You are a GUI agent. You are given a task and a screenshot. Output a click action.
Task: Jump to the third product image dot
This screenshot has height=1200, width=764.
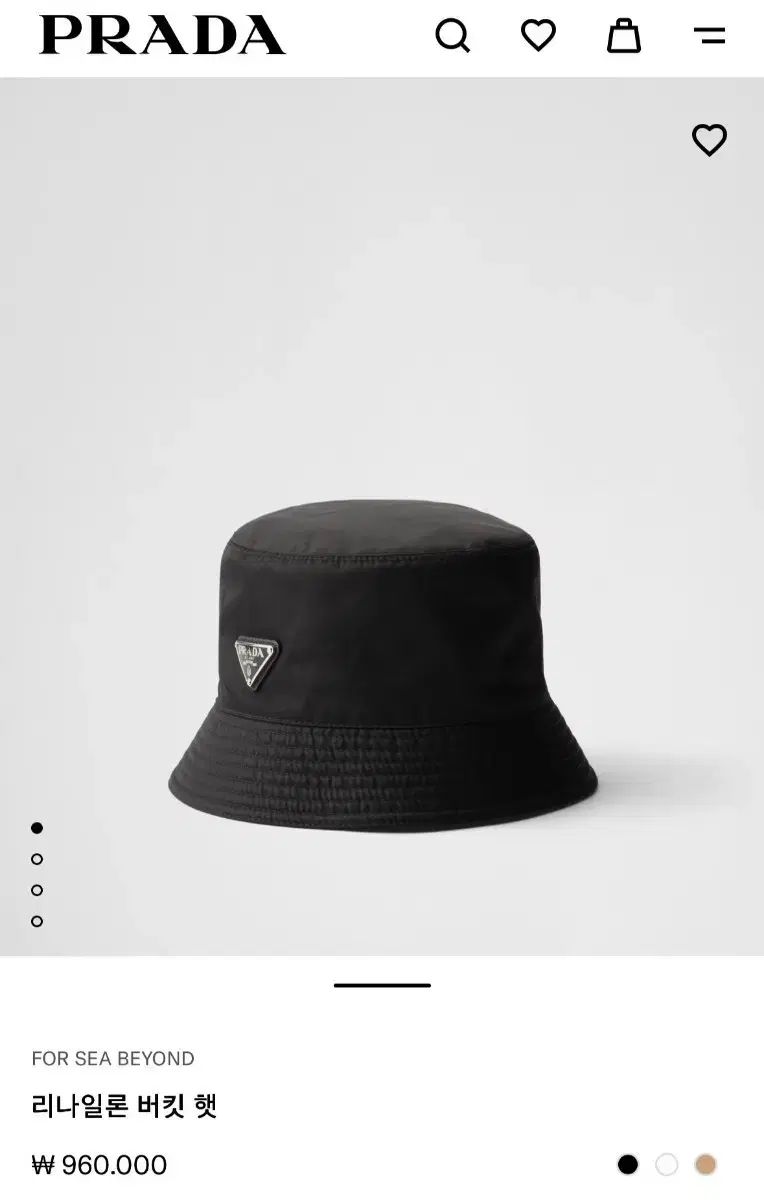(37, 890)
